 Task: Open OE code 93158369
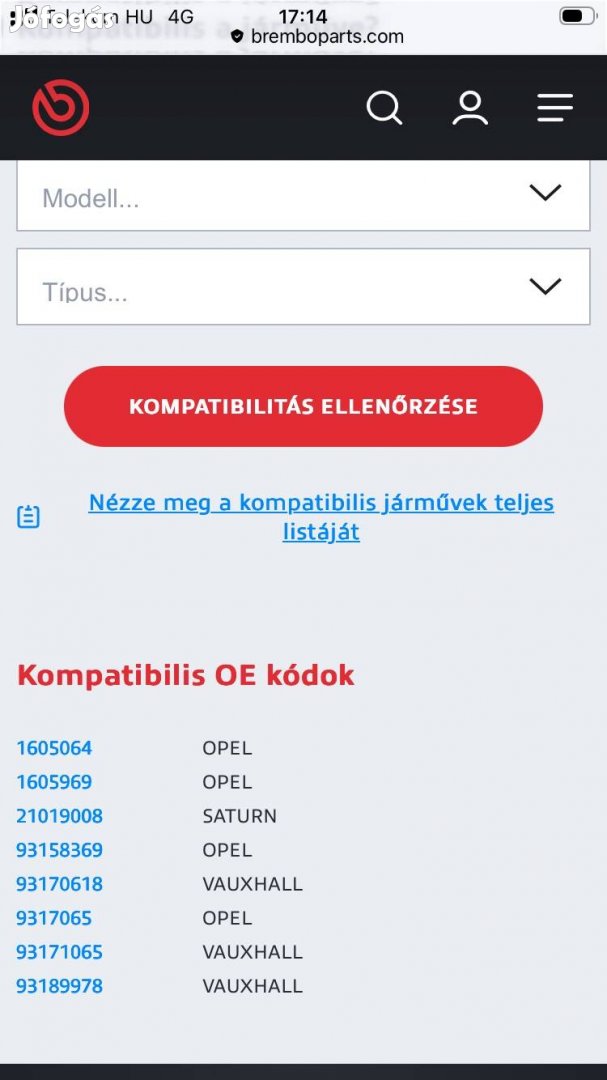pos(59,850)
